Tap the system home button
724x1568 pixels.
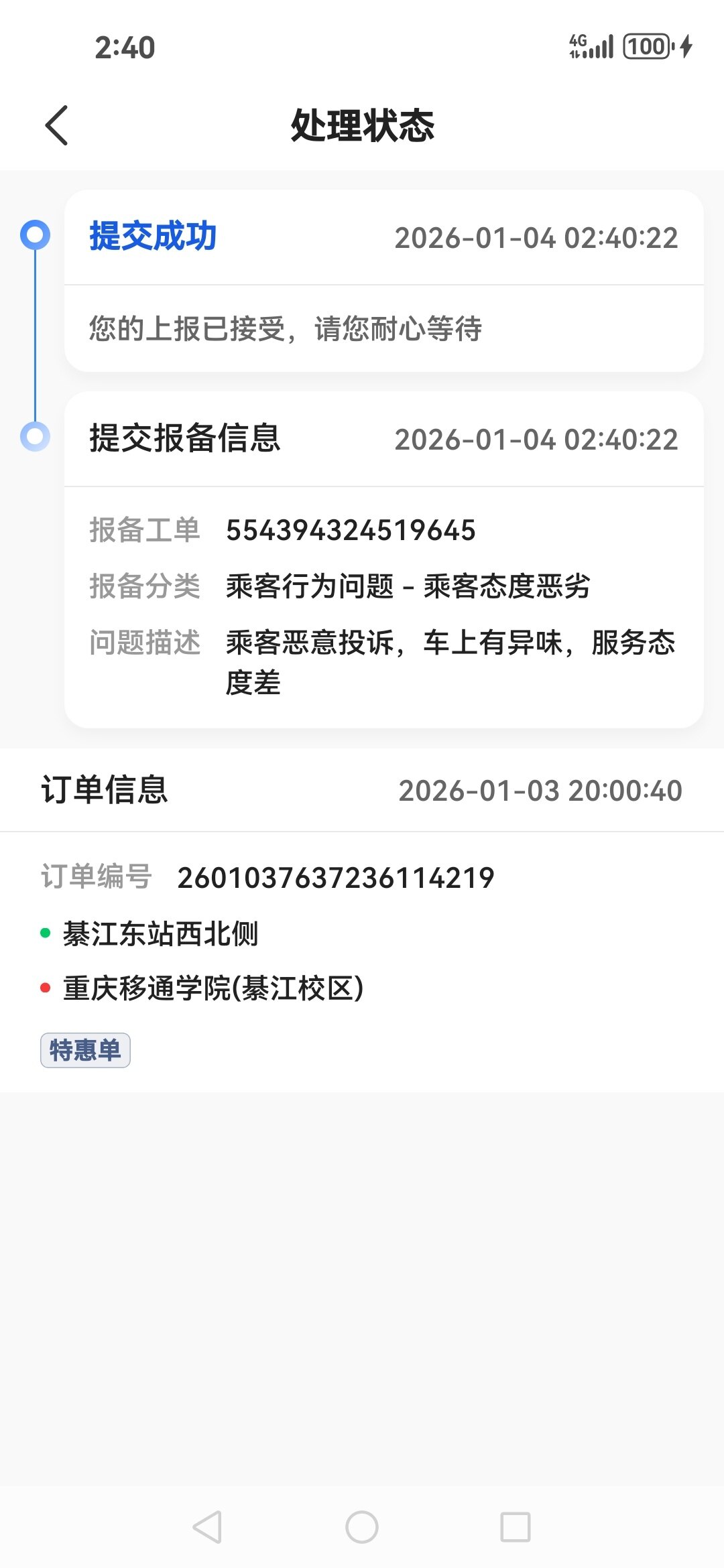(x=362, y=1527)
